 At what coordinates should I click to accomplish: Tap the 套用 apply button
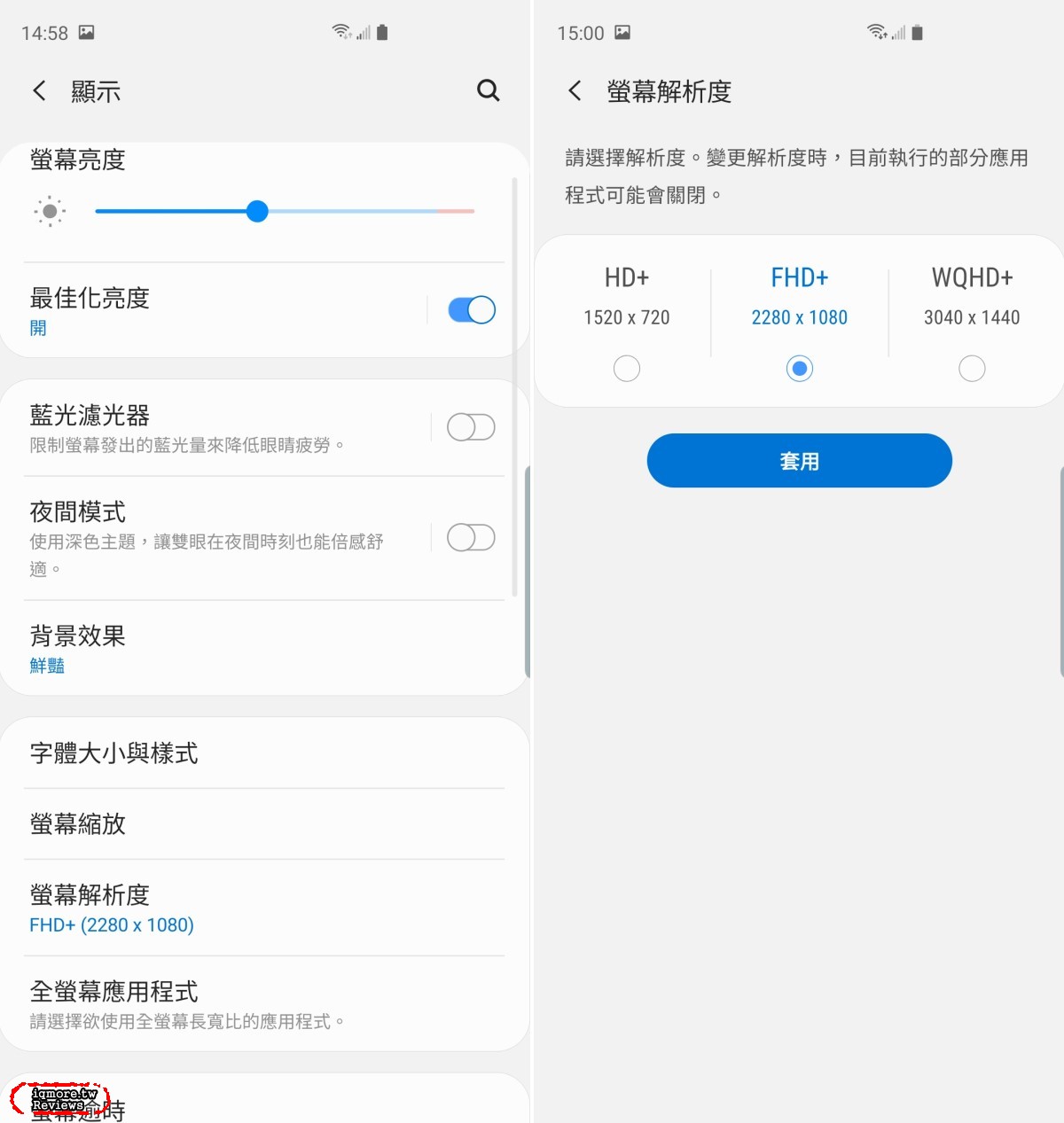click(x=799, y=461)
